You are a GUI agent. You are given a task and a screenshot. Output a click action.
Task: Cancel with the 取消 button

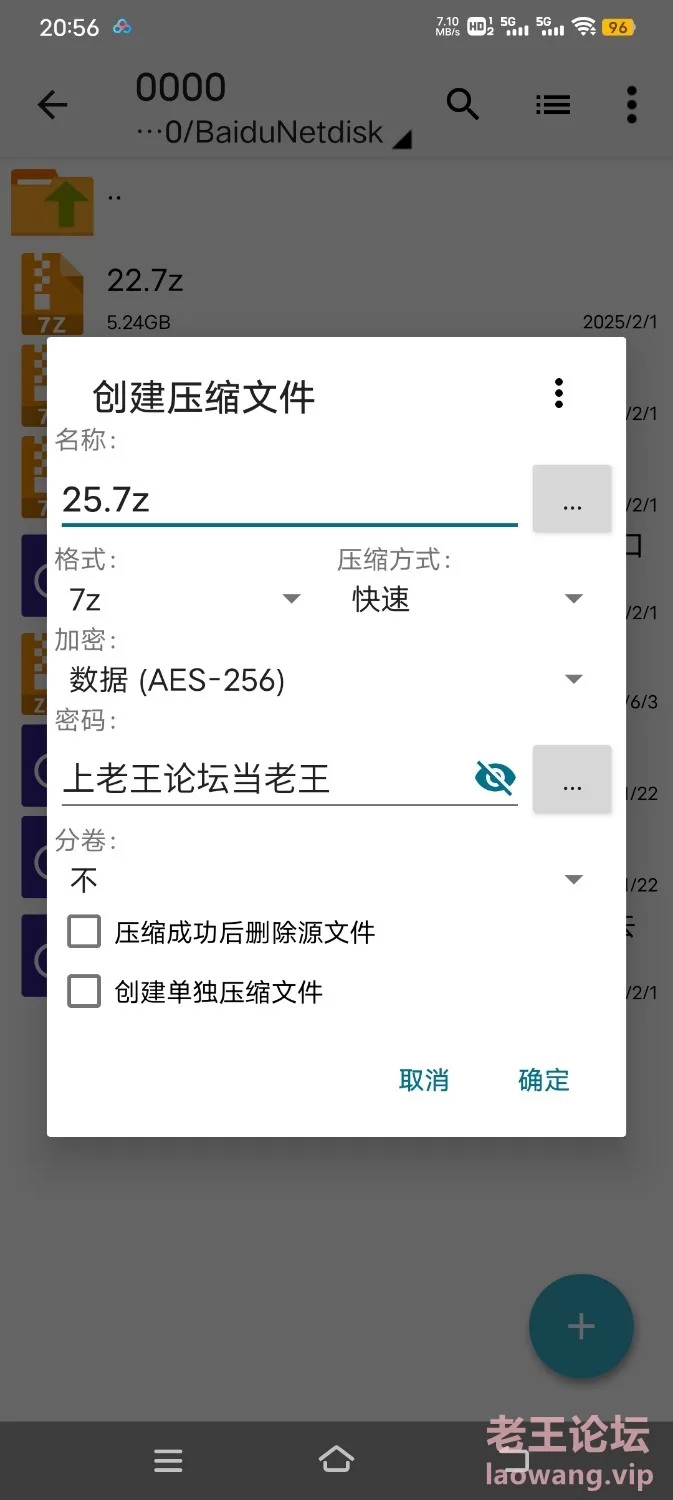(x=424, y=1080)
